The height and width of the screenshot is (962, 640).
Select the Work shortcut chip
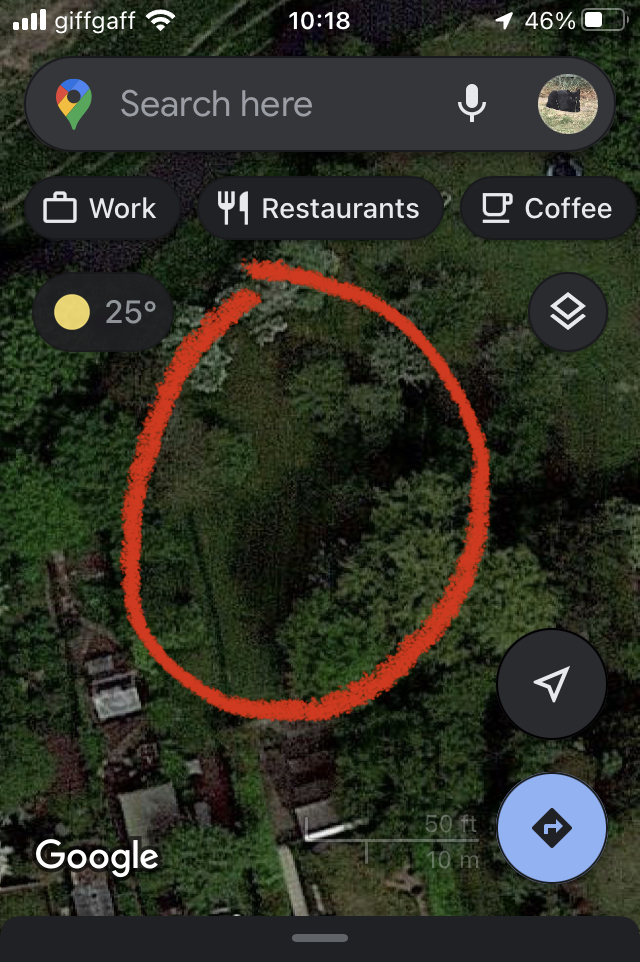101,209
